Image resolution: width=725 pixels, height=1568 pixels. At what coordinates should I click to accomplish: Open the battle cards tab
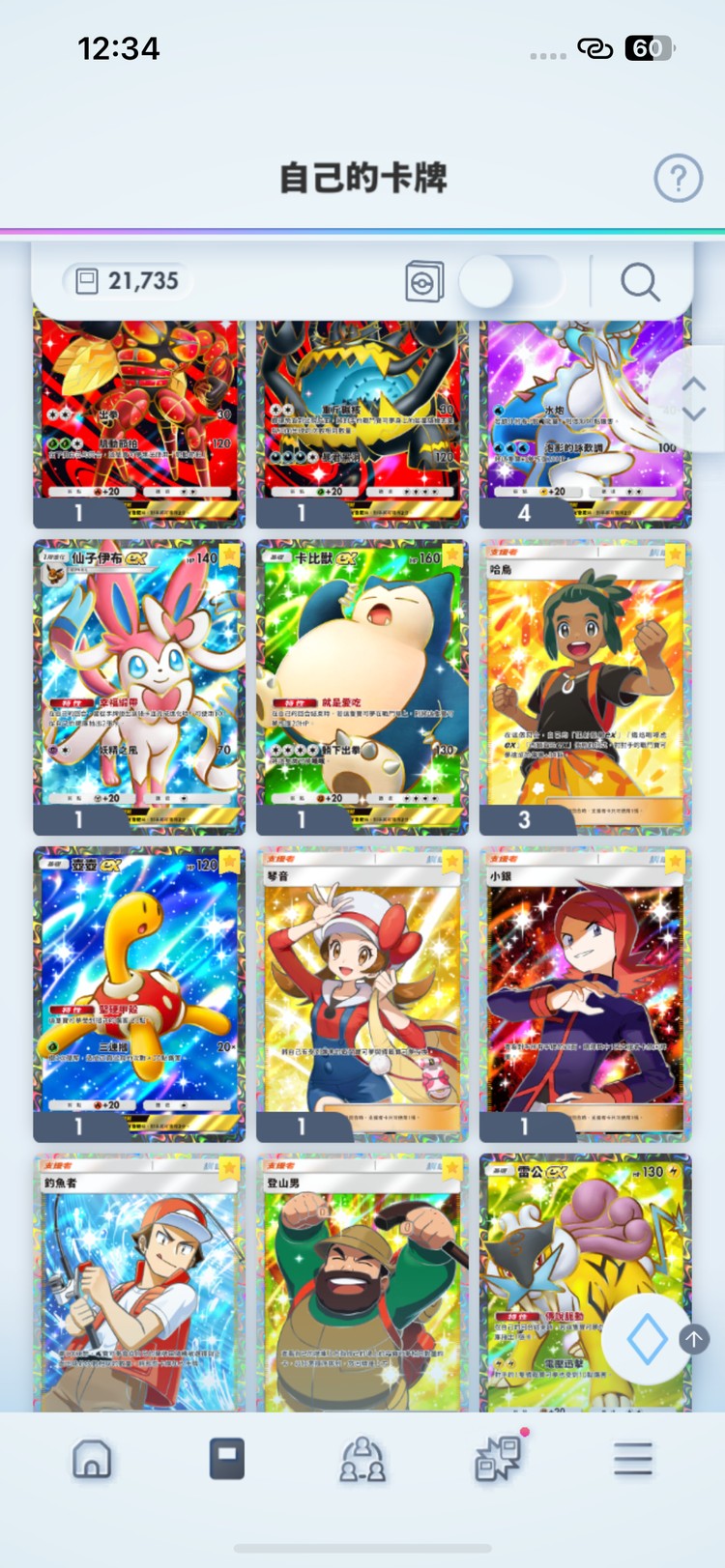(498, 1458)
